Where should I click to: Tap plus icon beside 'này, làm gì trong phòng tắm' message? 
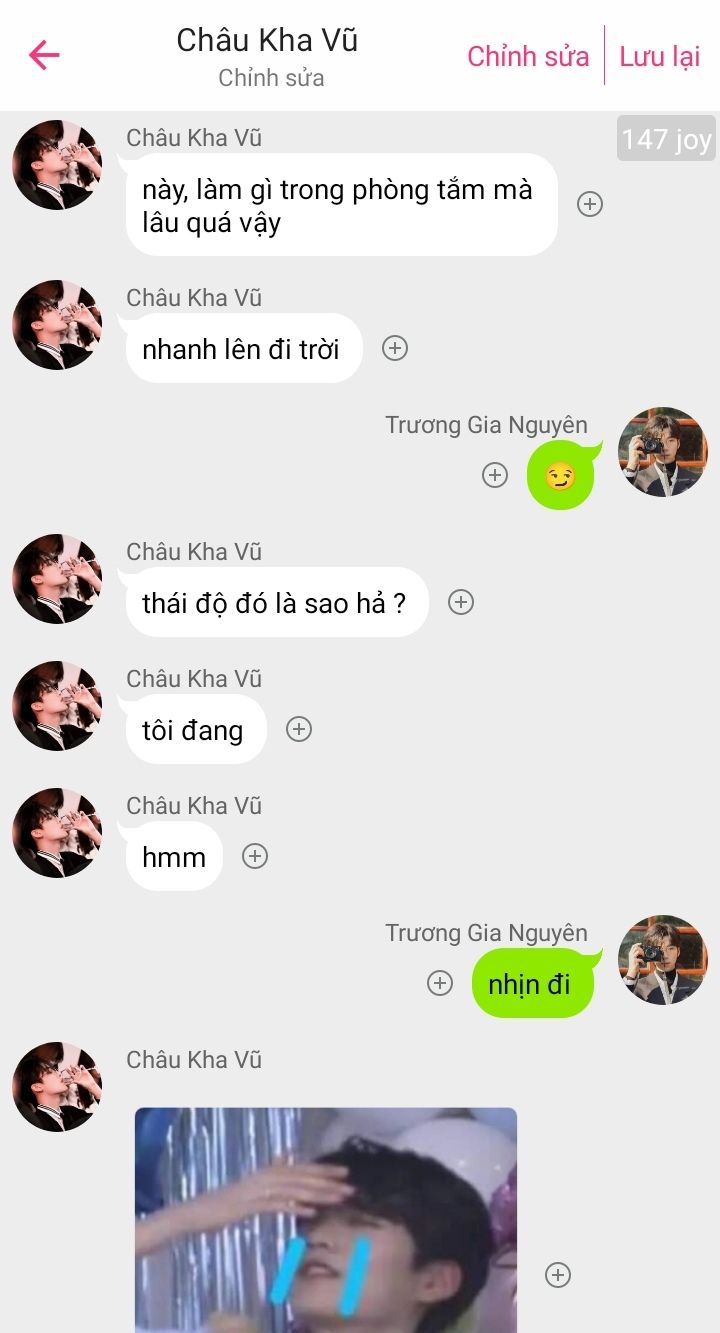(x=590, y=204)
